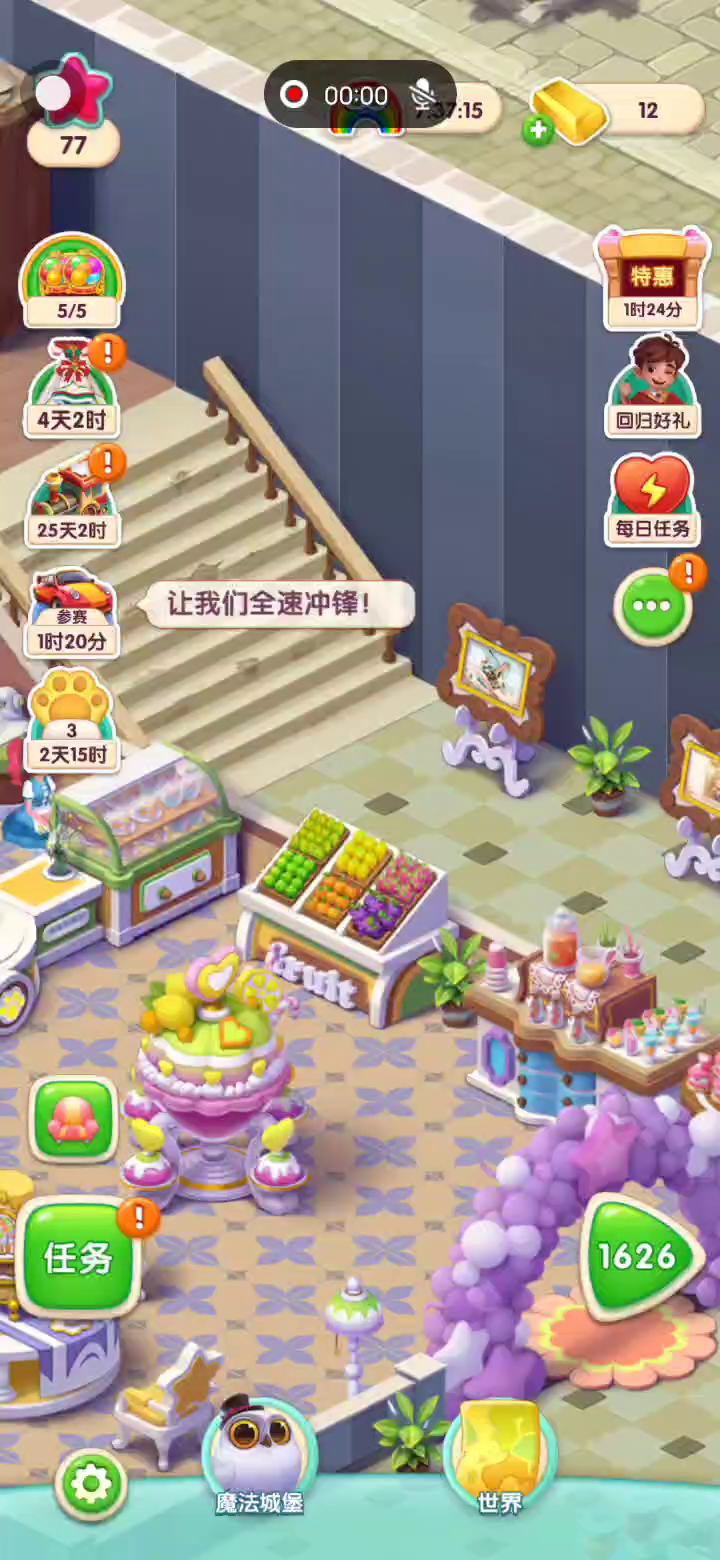Screen dimensions: 720x1560
Task: Open the gift bag event 4天2时
Action: pos(71,390)
